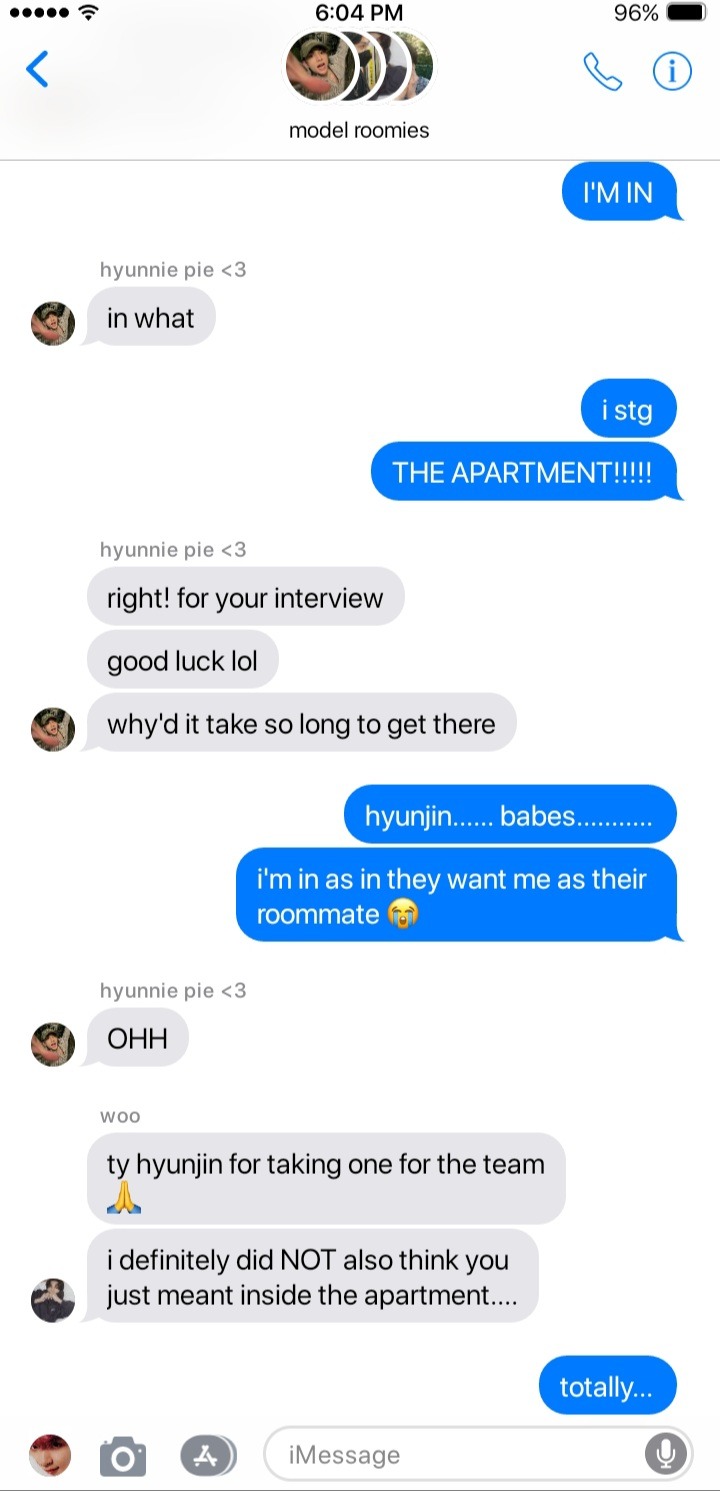
Task: Open the group info details
Action: 672,71
